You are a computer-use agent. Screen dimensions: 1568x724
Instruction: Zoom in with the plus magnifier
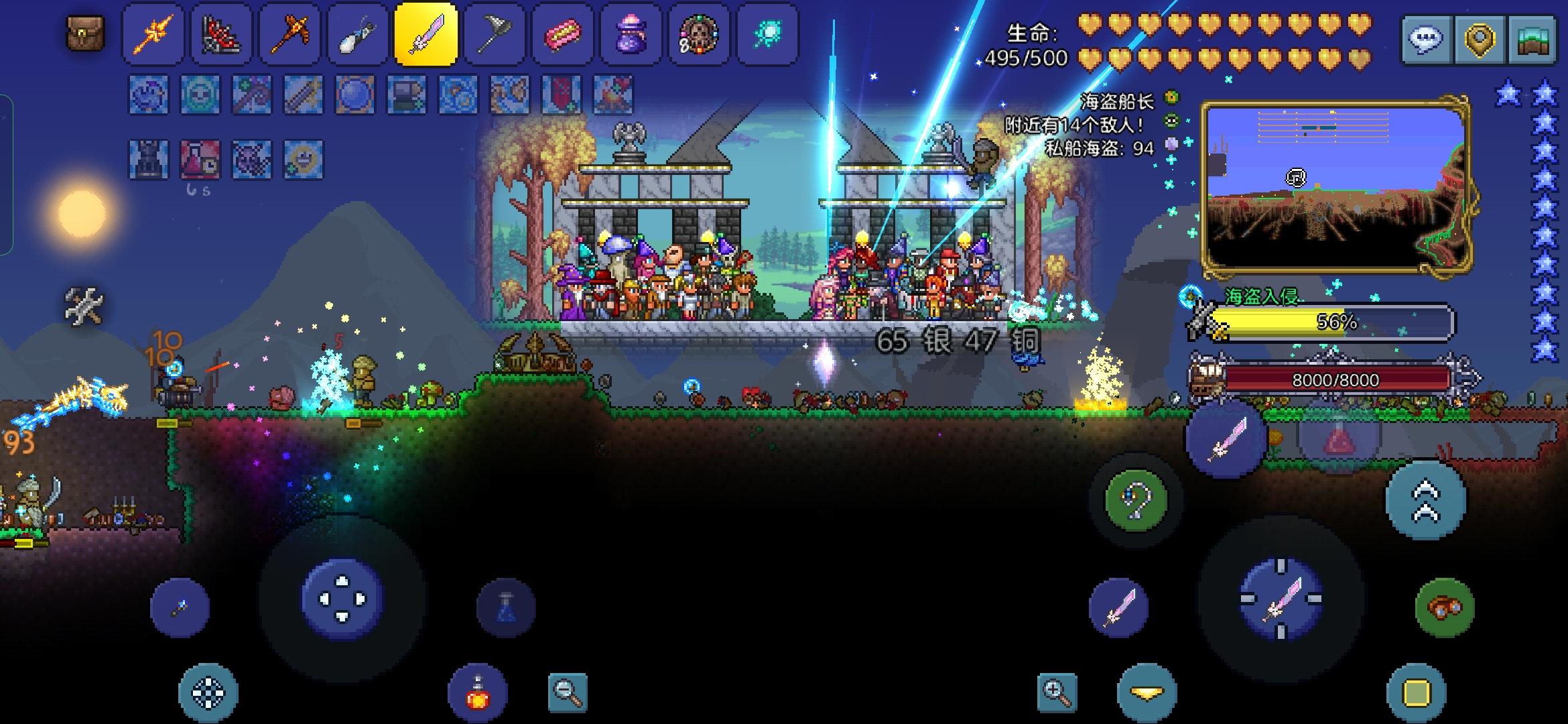pyautogui.click(x=1057, y=692)
